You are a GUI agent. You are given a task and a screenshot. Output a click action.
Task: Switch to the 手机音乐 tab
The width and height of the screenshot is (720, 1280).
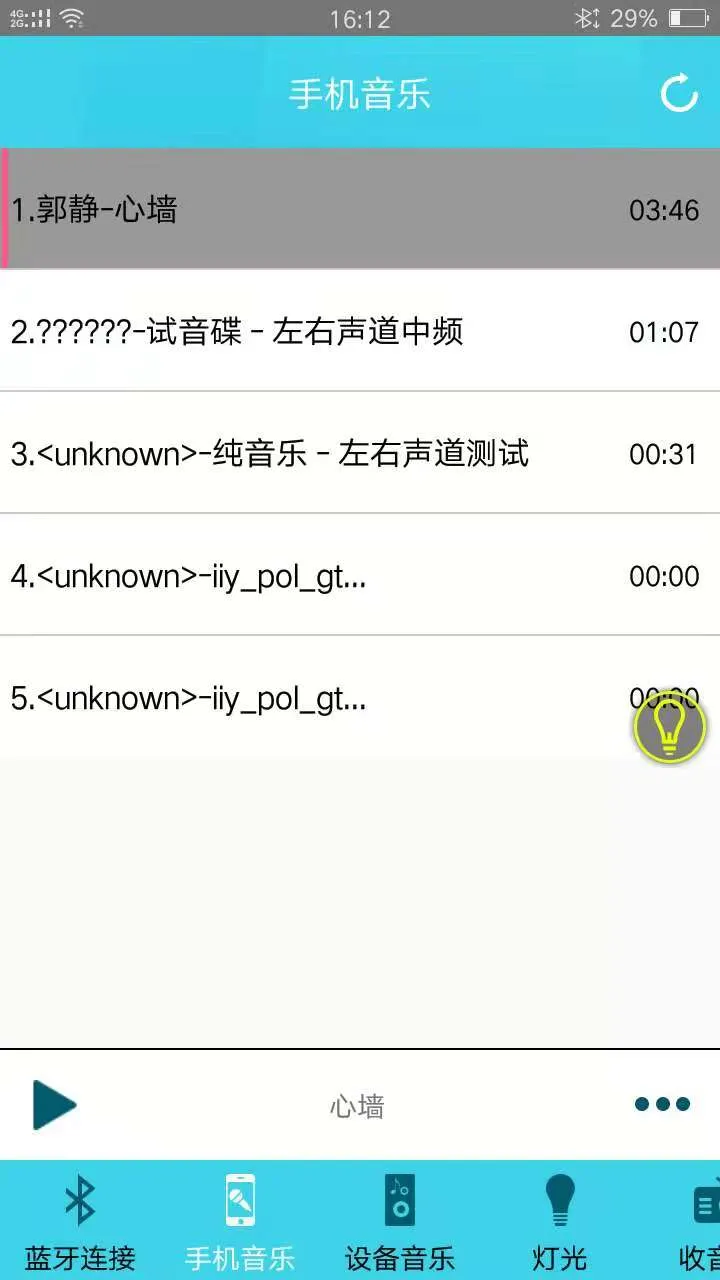coord(240,1220)
